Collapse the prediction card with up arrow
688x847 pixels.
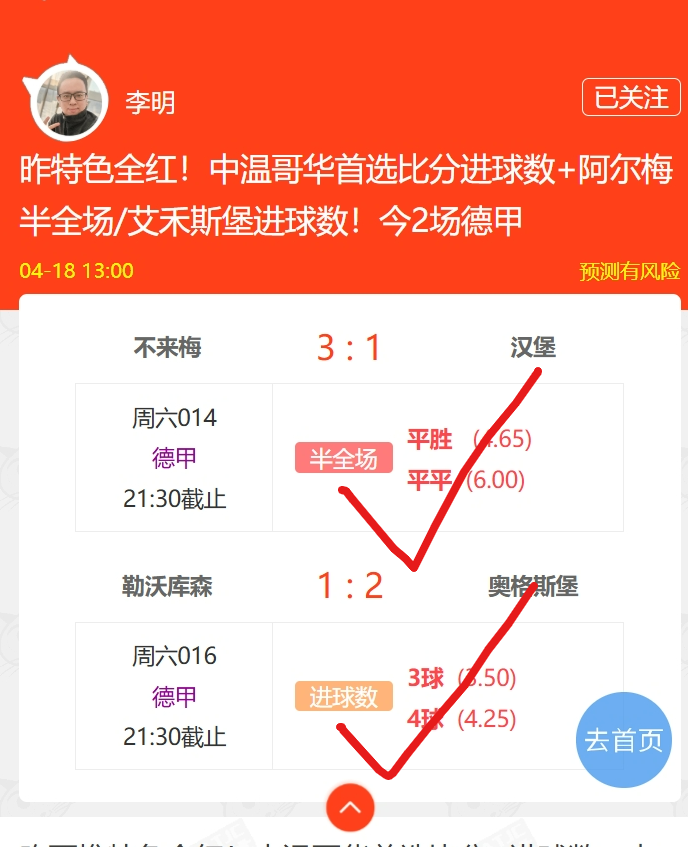pos(350,807)
